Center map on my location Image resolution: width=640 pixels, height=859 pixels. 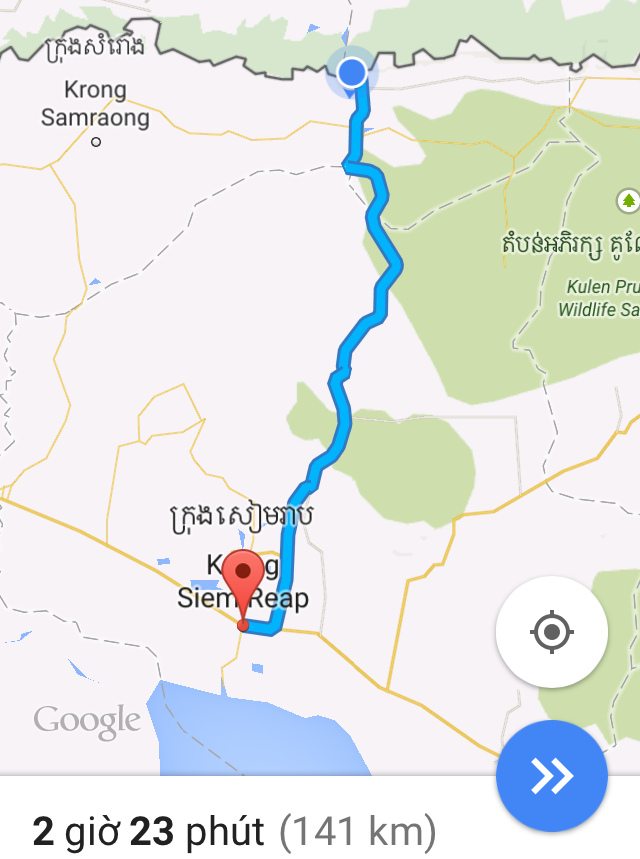(x=551, y=632)
